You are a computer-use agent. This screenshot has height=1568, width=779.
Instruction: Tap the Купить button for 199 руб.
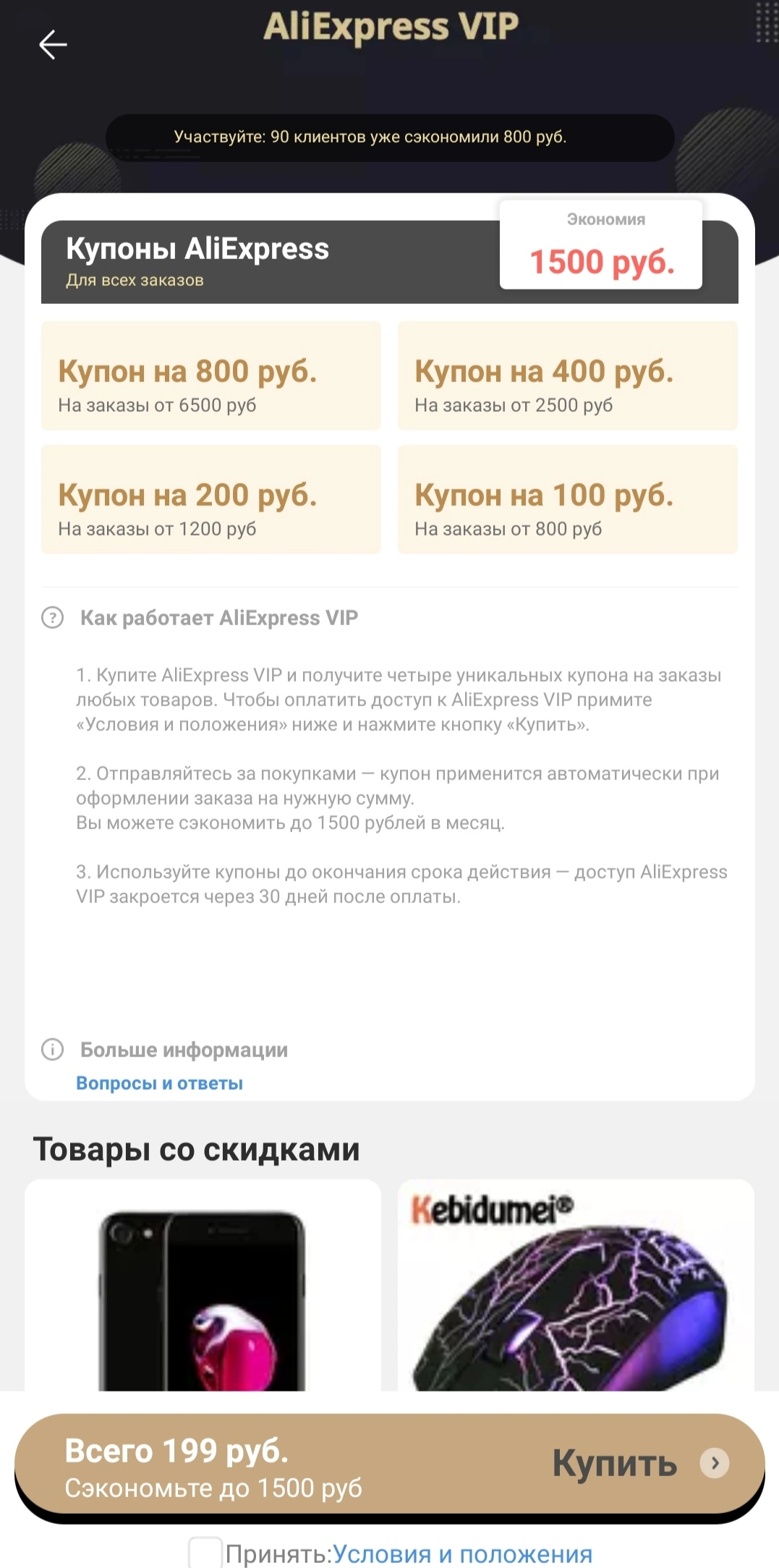(x=389, y=1465)
